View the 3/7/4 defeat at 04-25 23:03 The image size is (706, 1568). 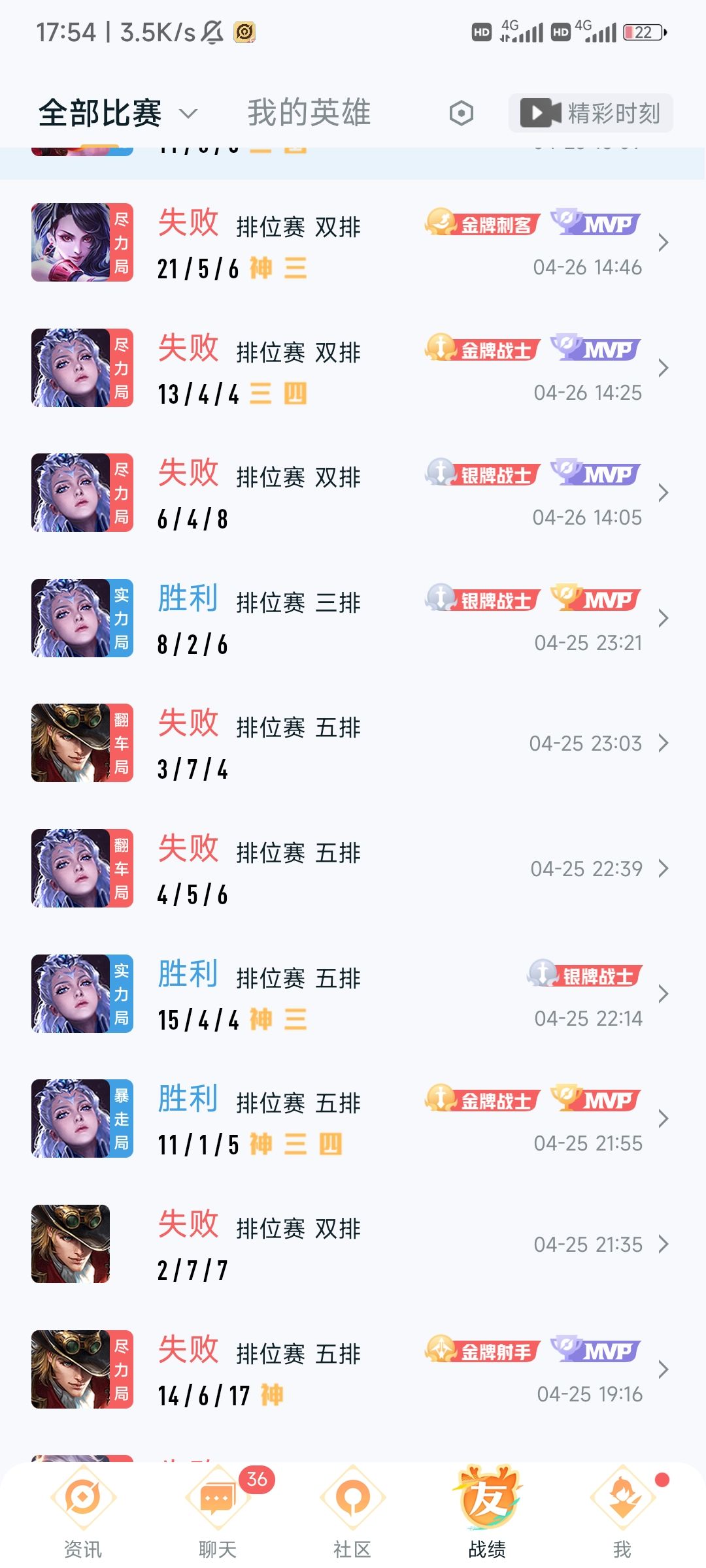pyautogui.click(x=353, y=743)
